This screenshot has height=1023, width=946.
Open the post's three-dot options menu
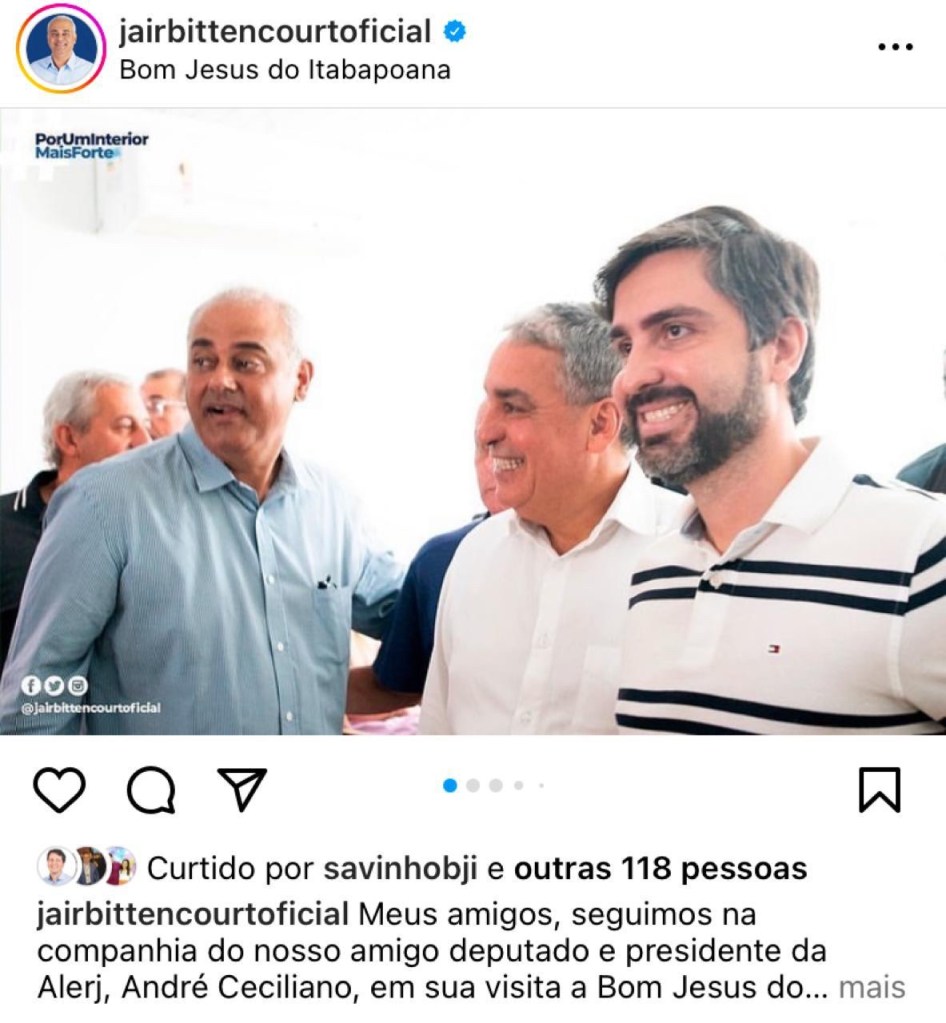tap(894, 47)
